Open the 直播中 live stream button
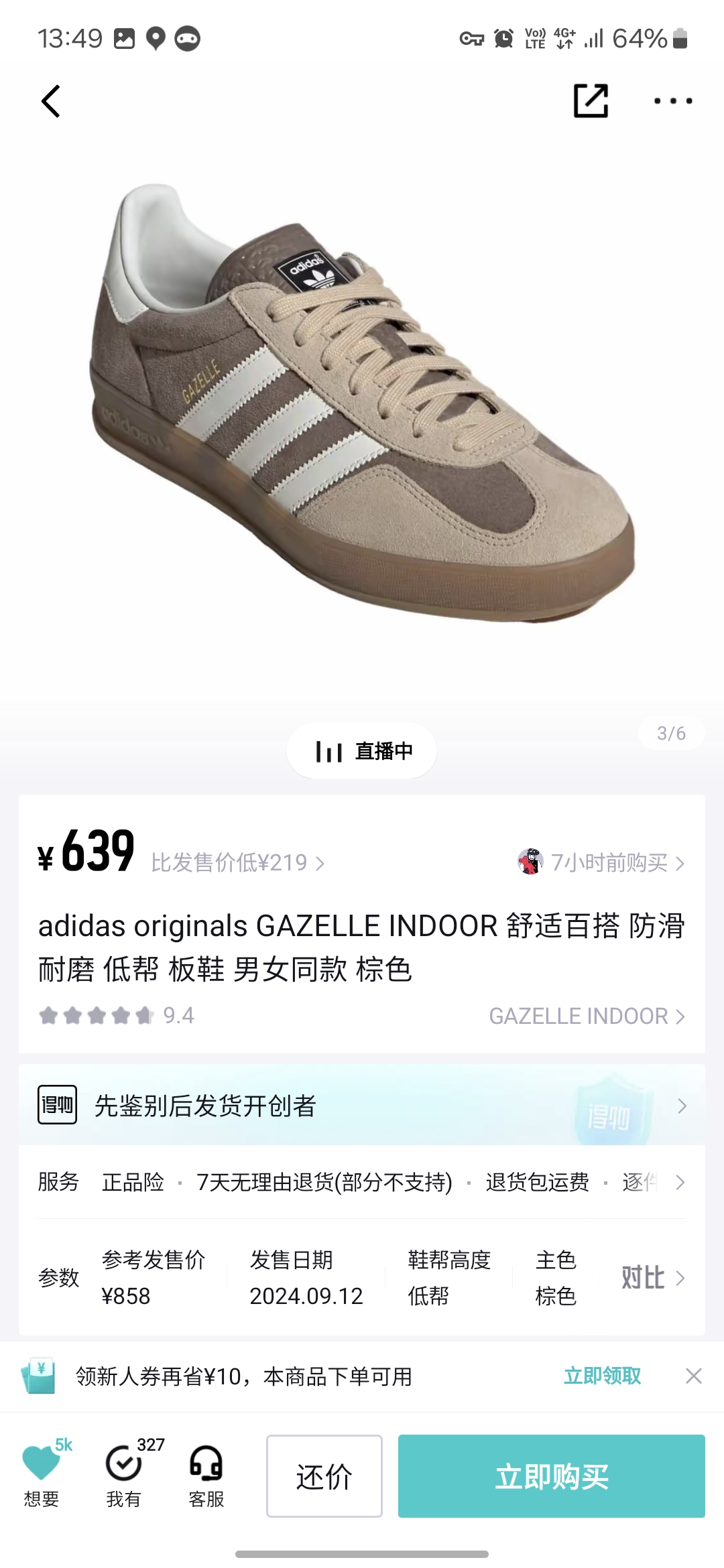Image resolution: width=724 pixels, height=1568 pixels. tap(362, 751)
